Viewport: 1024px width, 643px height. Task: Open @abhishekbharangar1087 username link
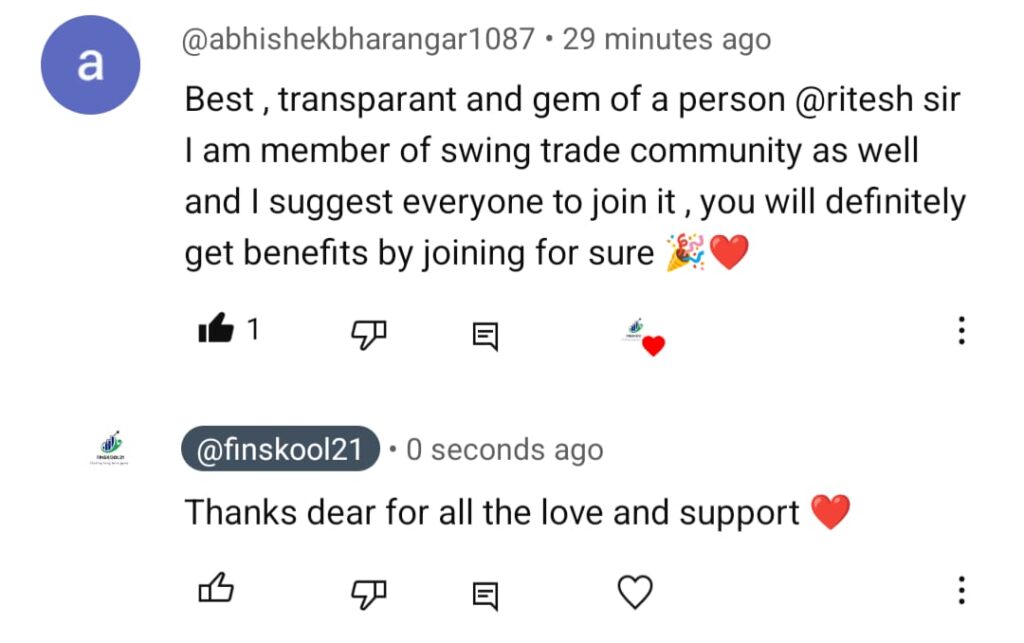[x=360, y=41]
